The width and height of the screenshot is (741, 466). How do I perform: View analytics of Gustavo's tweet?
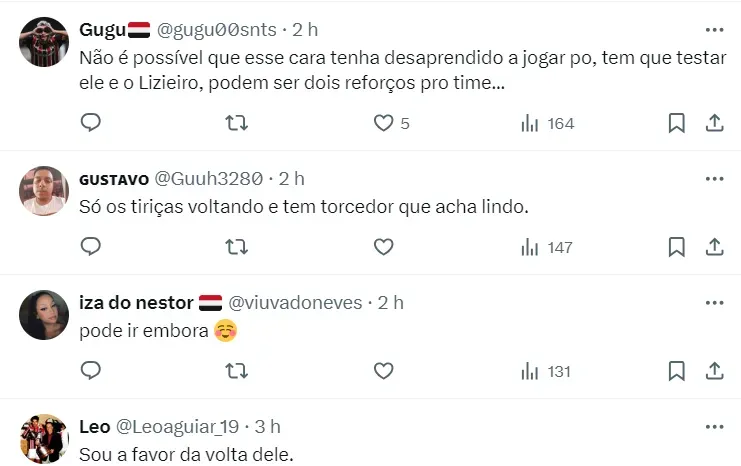[548, 246]
